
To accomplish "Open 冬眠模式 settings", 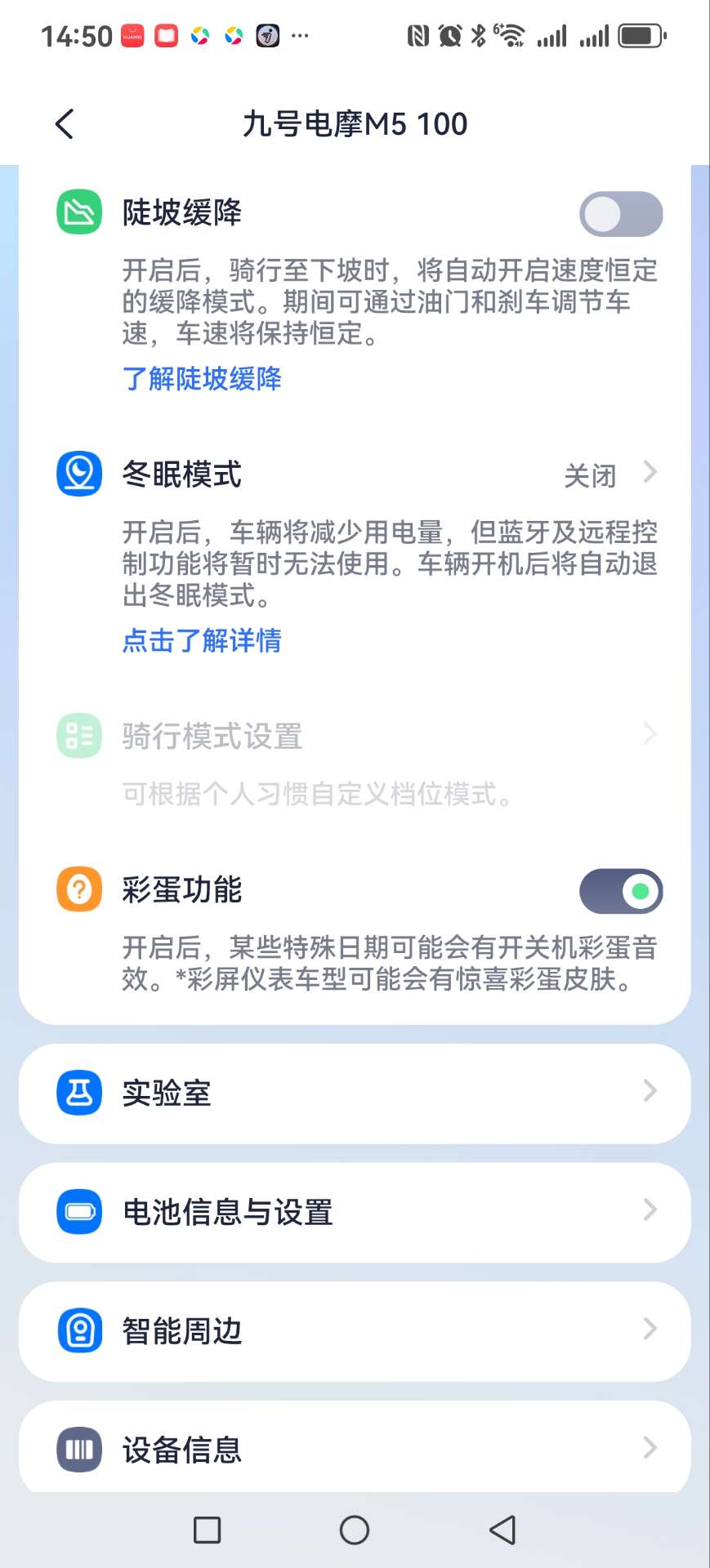I will (355, 474).
